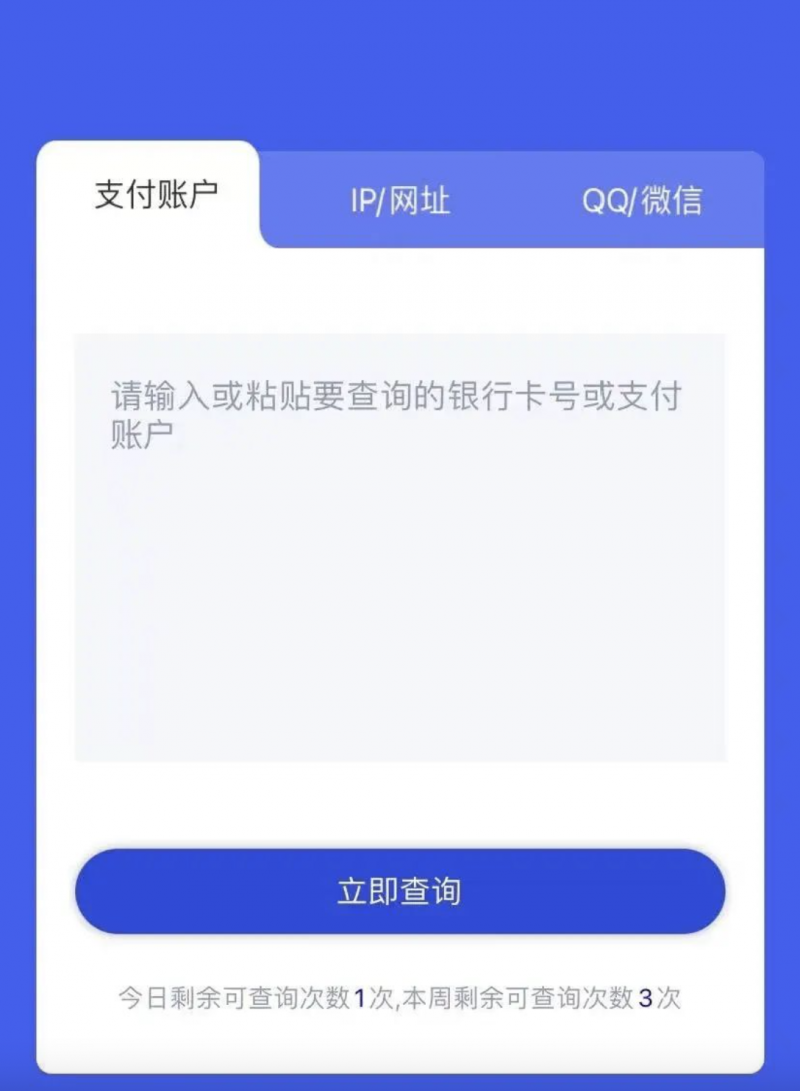Tap the 立即查询 button
This screenshot has height=1091, width=800.
click(x=400, y=892)
